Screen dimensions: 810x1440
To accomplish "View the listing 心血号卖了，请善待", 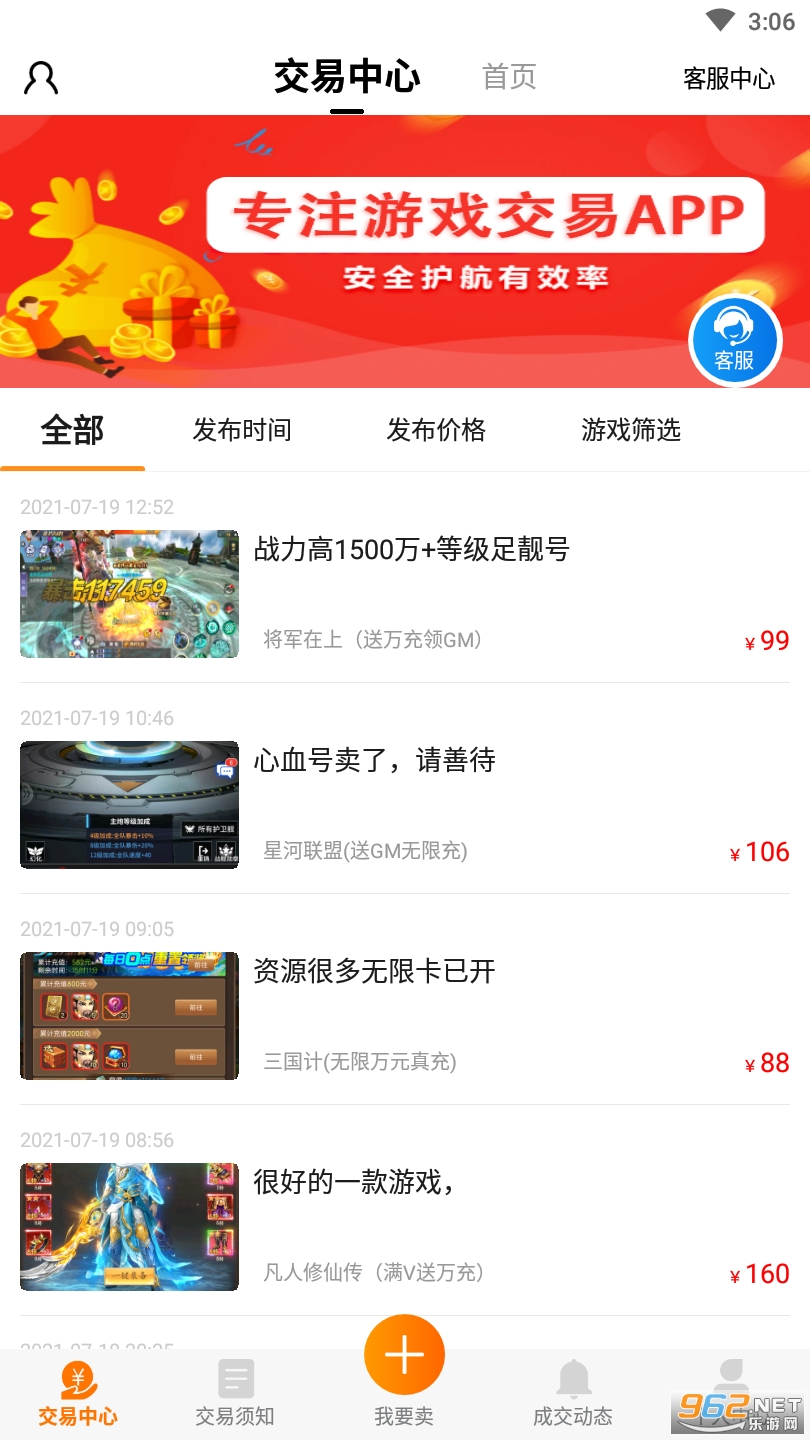I will point(375,761).
